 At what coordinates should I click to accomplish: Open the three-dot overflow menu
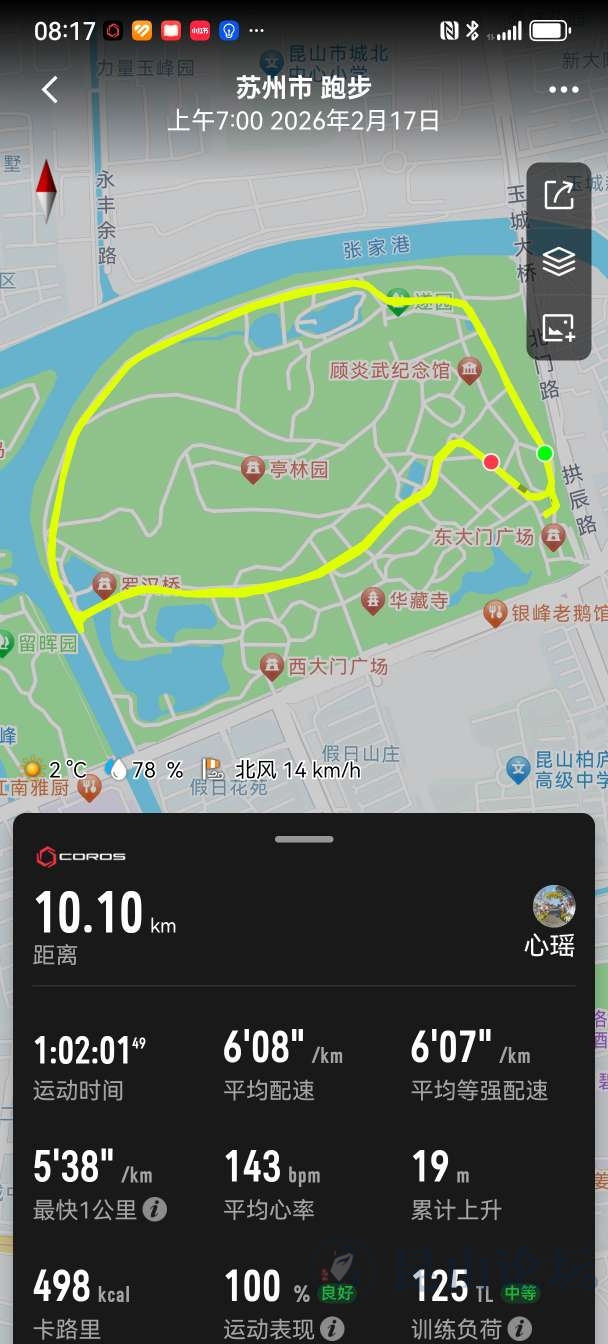pyautogui.click(x=563, y=90)
